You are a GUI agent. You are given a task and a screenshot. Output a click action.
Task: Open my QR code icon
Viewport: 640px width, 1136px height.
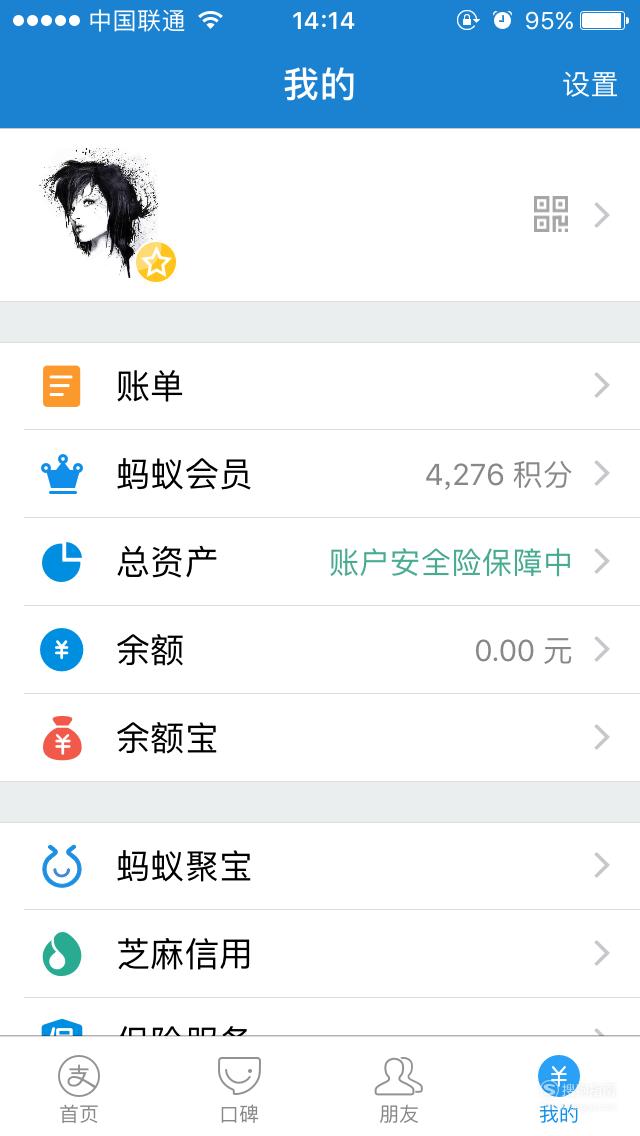[551, 214]
